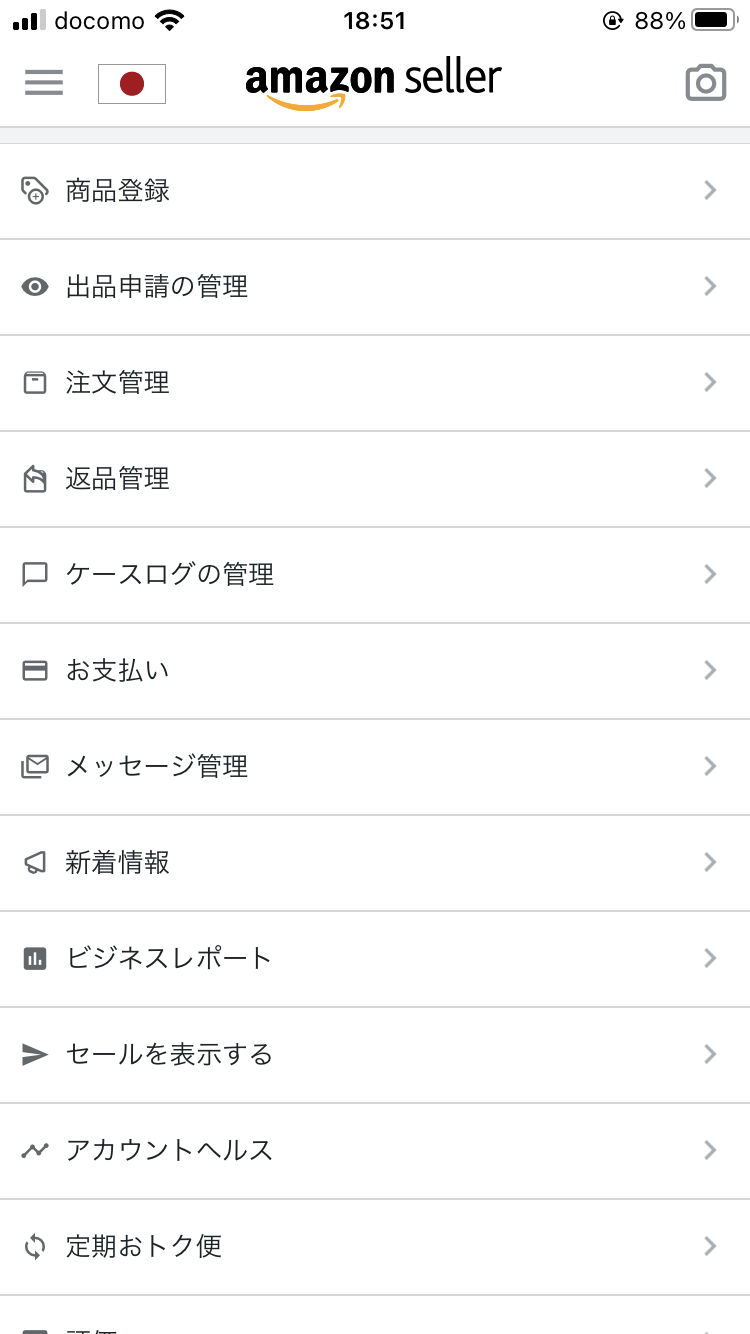Open the camera scanner icon

(x=706, y=83)
